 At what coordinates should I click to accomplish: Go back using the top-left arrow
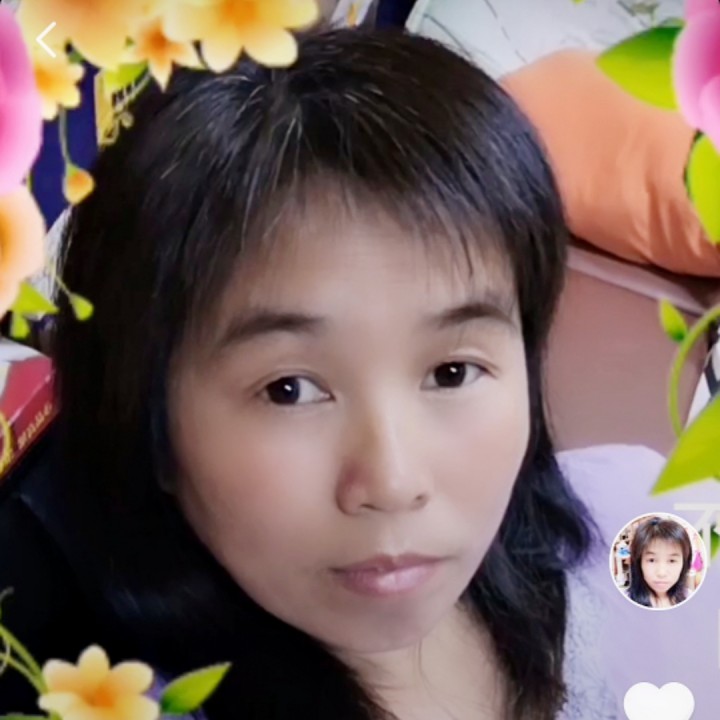point(46,40)
